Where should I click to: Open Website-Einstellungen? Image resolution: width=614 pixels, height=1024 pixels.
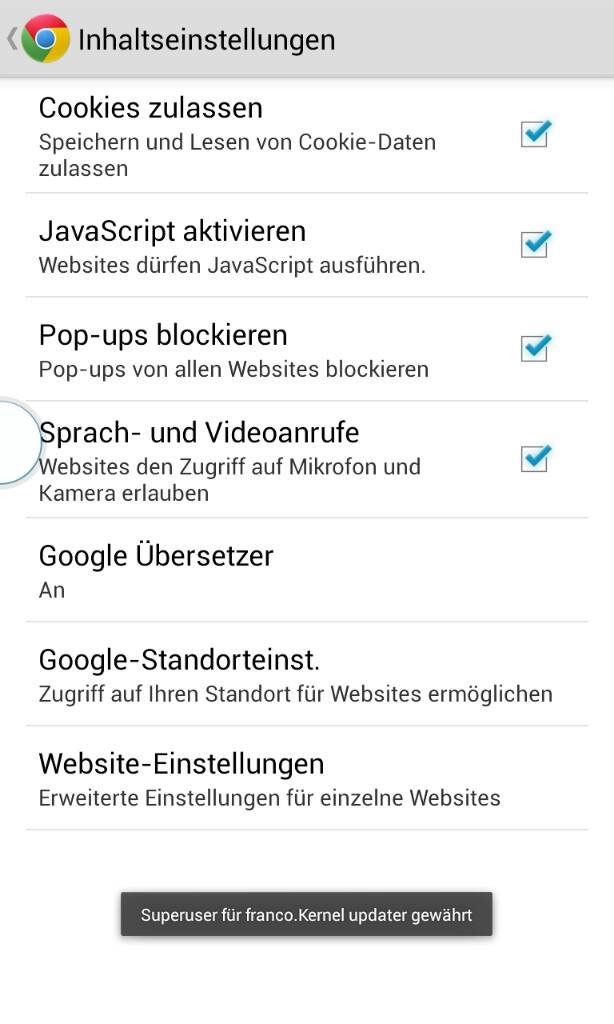tap(307, 778)
